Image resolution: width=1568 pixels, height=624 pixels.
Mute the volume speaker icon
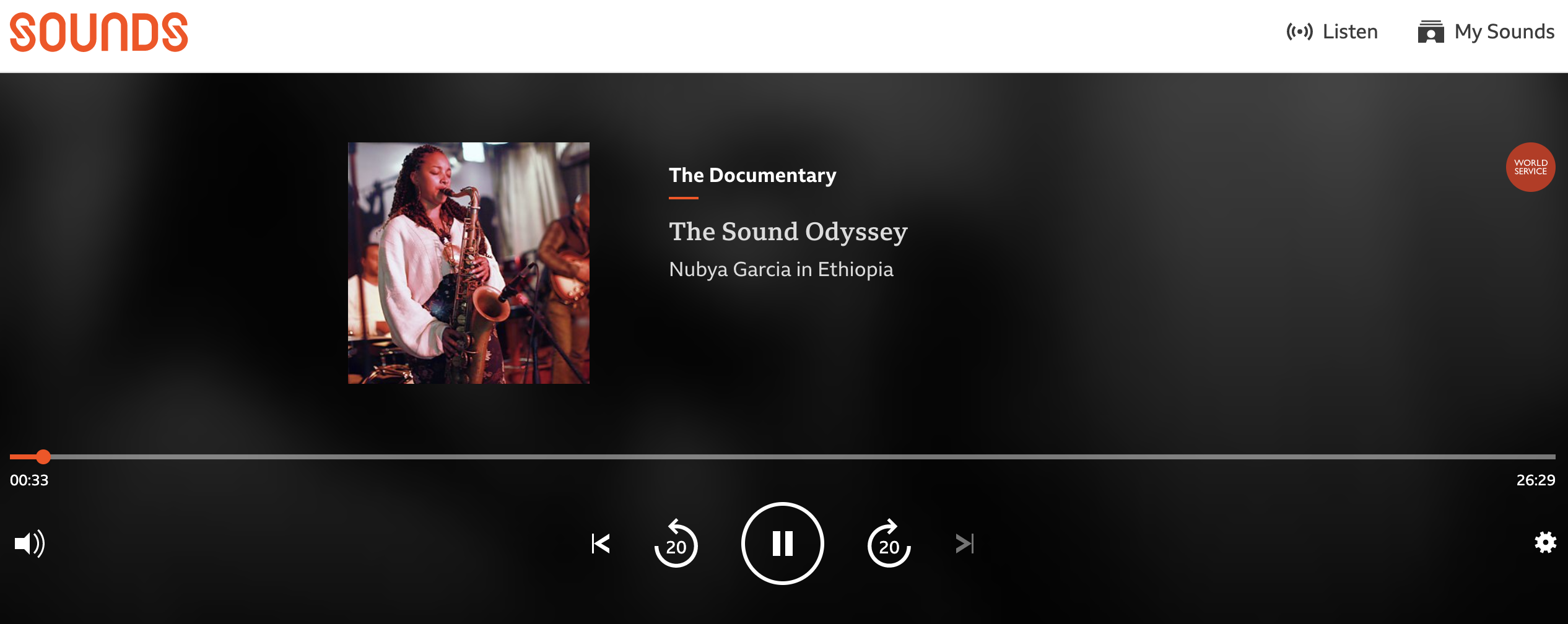tap(29, 544)
